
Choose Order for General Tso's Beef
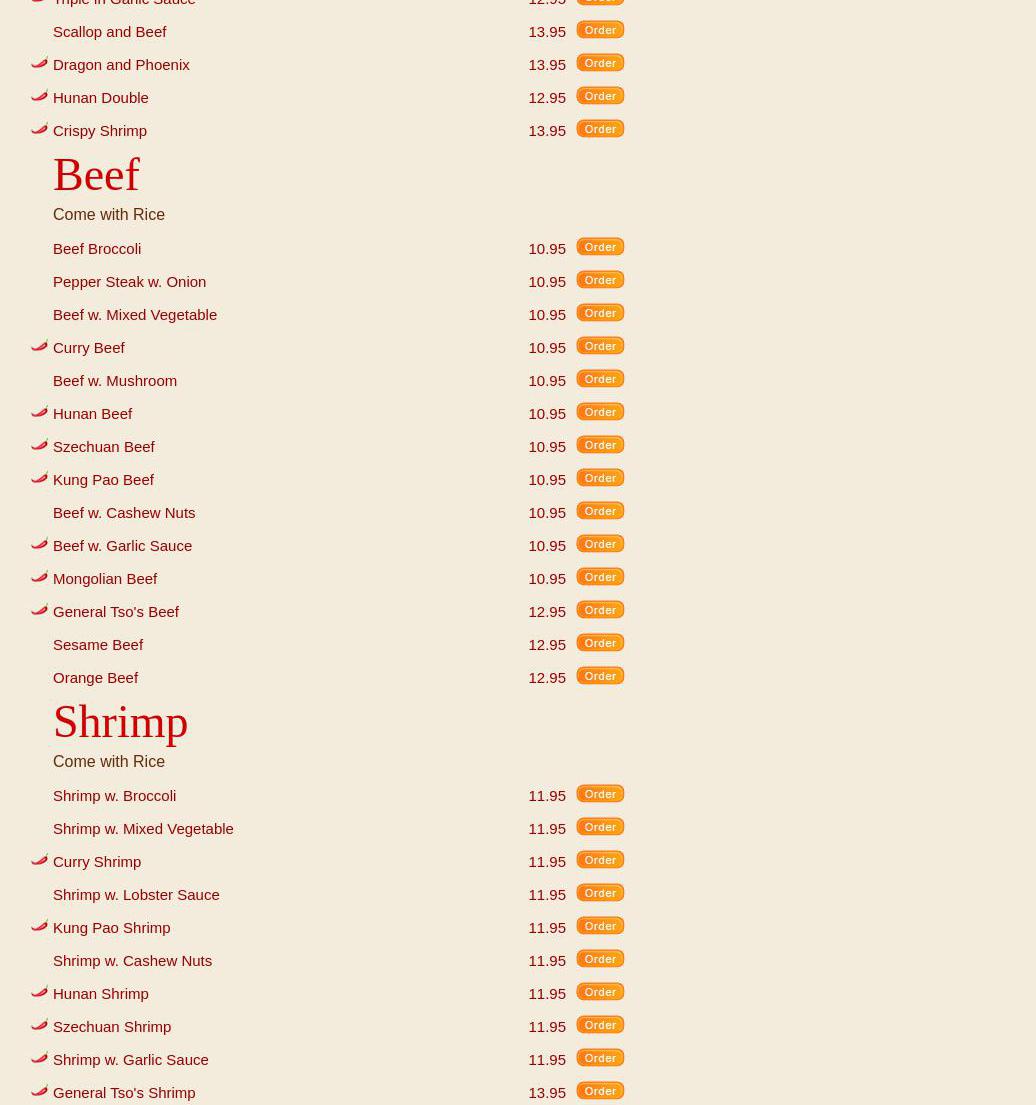click(x=600, y=610)
